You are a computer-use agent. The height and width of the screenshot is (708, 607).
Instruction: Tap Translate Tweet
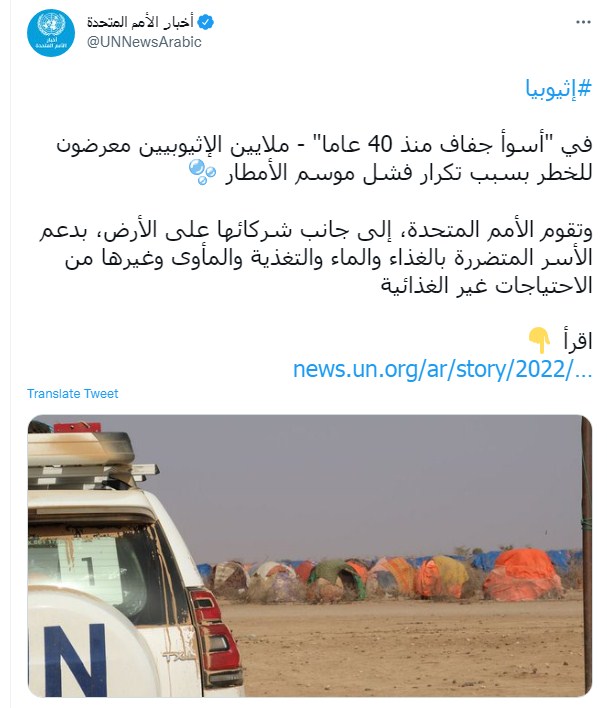73,394
